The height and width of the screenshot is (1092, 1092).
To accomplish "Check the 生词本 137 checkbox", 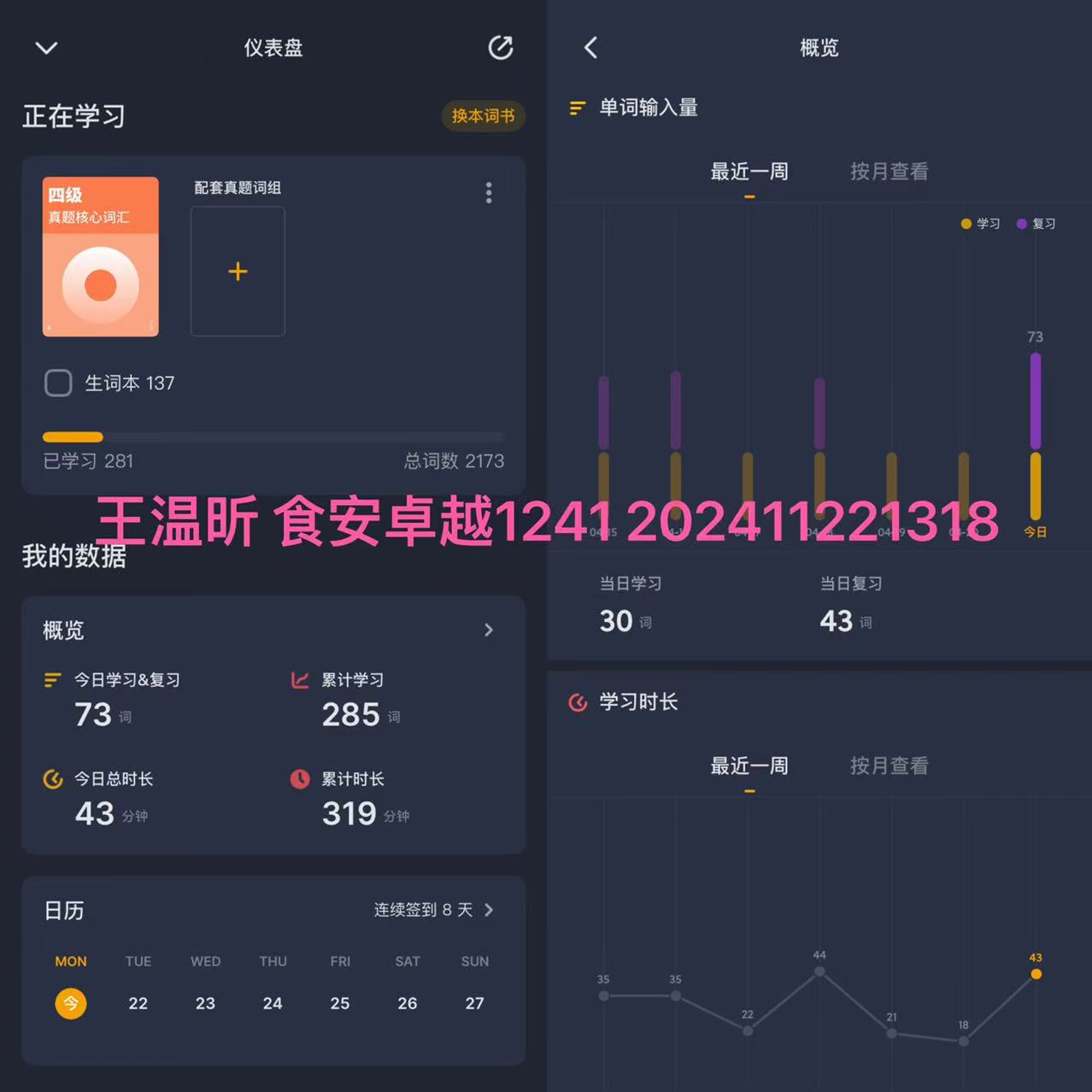I will [58, 383].
